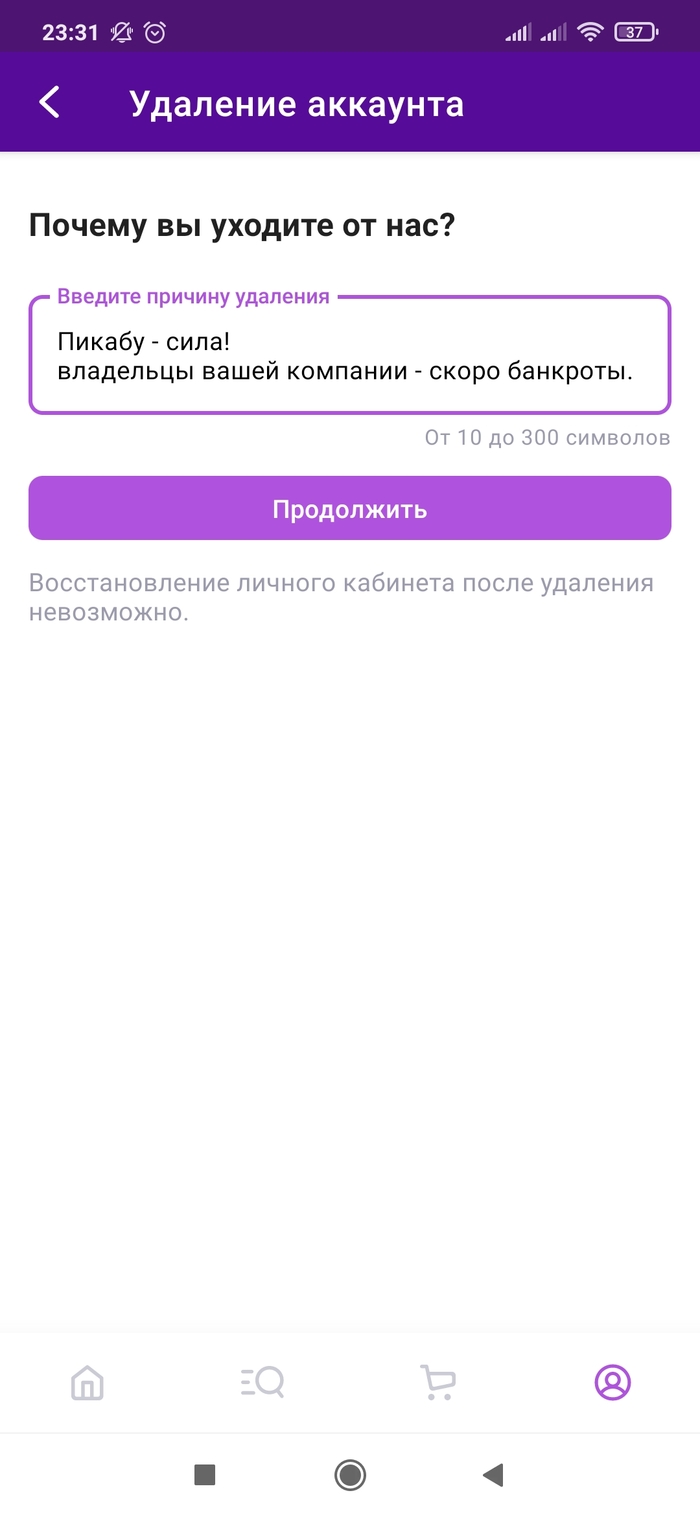Go back from the account deletion screen
This screenshot has width=700, height=1517.
(x=49, y=103)
